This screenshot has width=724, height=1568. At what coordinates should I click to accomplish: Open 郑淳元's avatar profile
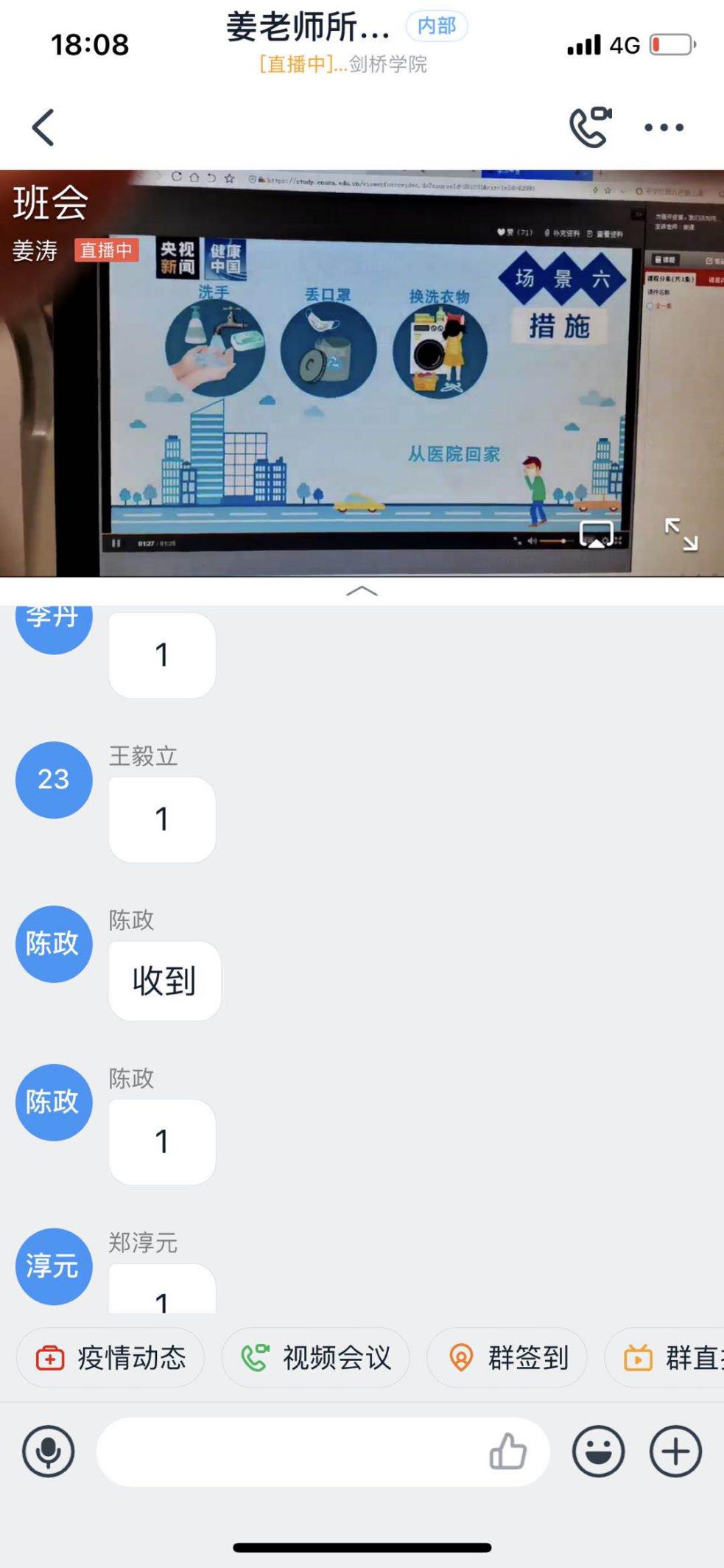point(54,1266)
